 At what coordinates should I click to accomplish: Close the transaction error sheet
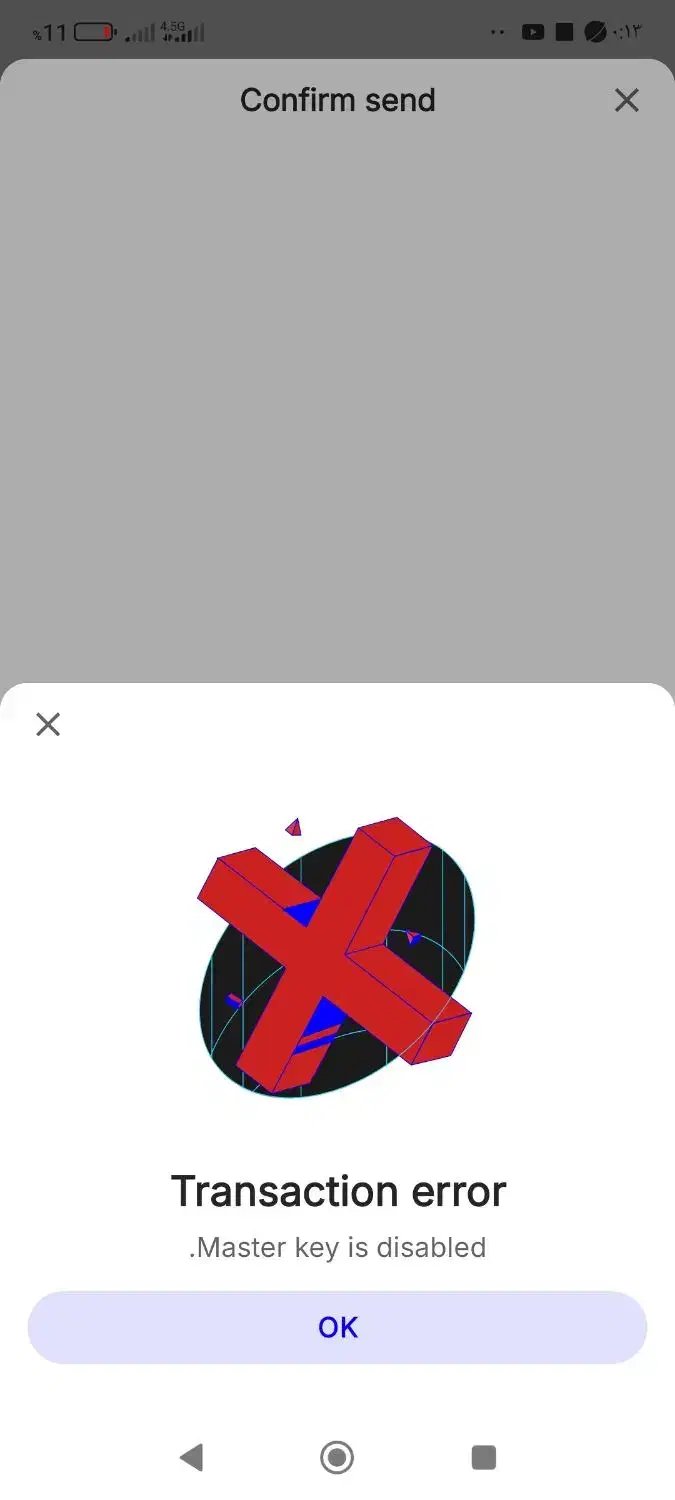point(48,724)
